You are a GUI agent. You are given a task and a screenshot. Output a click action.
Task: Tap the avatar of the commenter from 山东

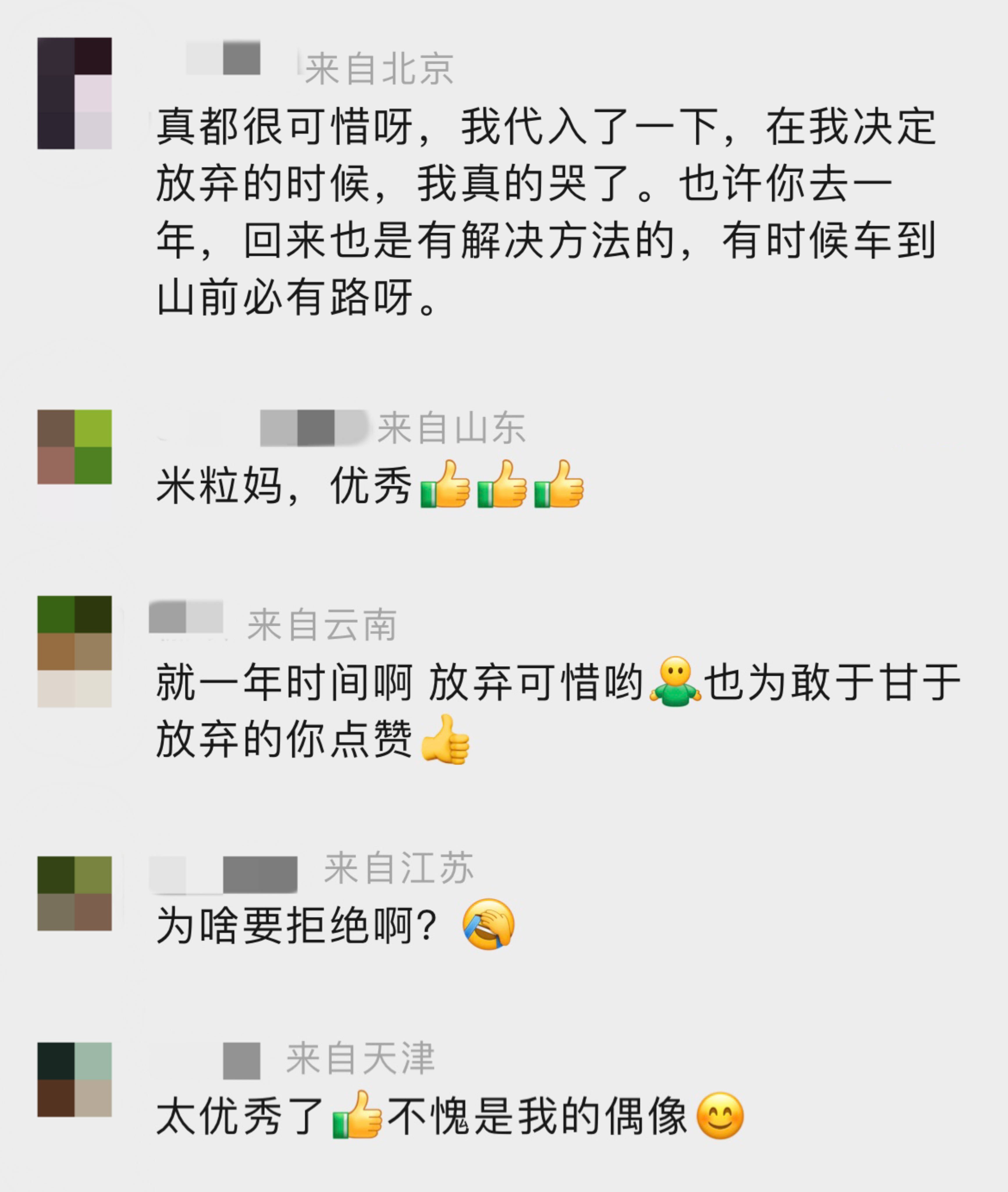point(74,446)
